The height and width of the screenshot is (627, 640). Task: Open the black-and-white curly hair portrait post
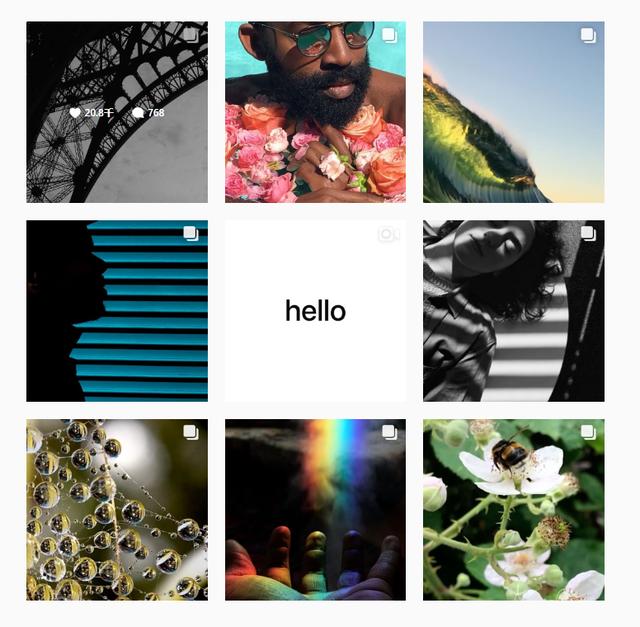(x=513, y=311)
